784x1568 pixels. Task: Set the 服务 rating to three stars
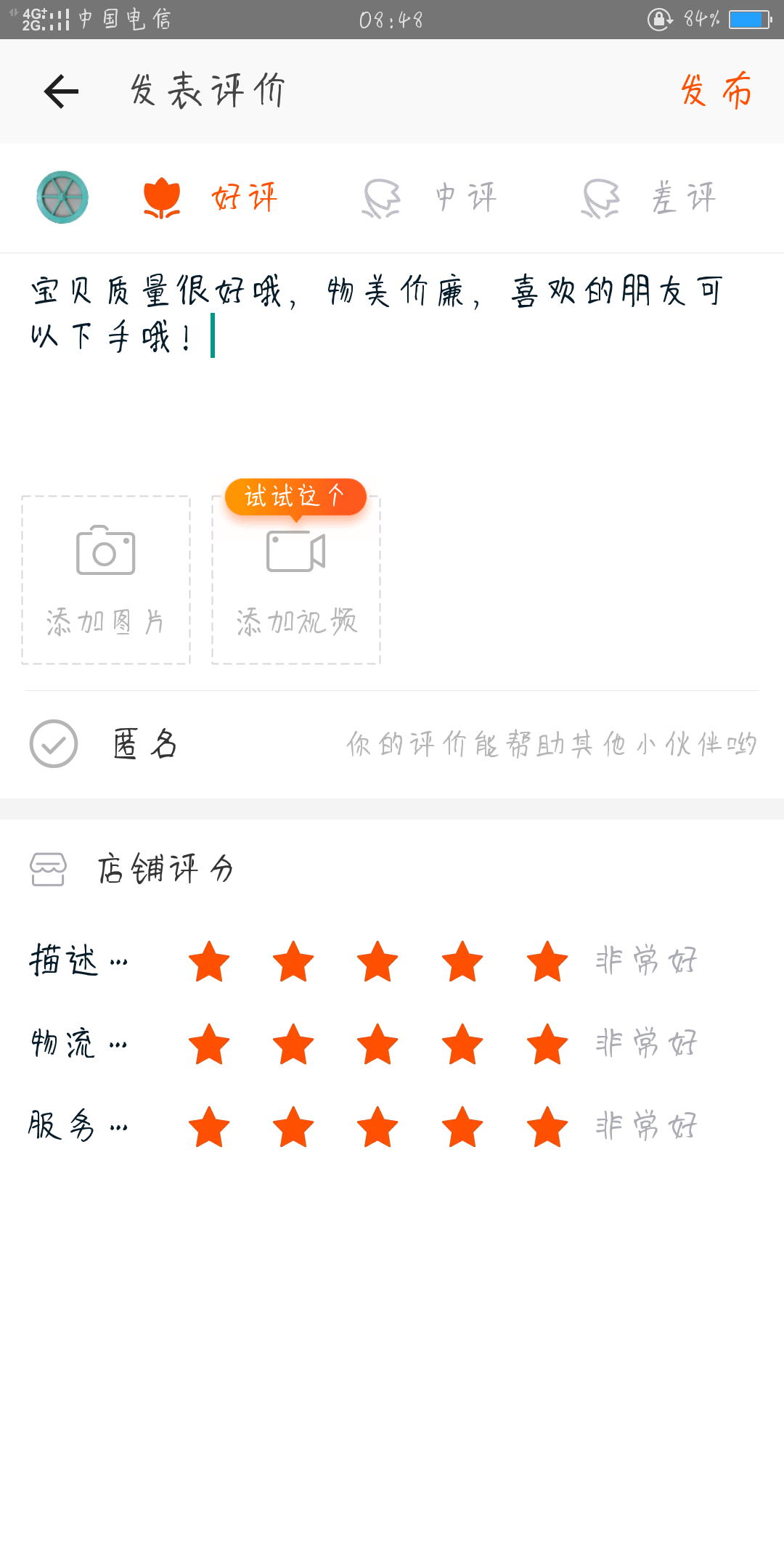pyautogui.click(x=377, y=1127)
